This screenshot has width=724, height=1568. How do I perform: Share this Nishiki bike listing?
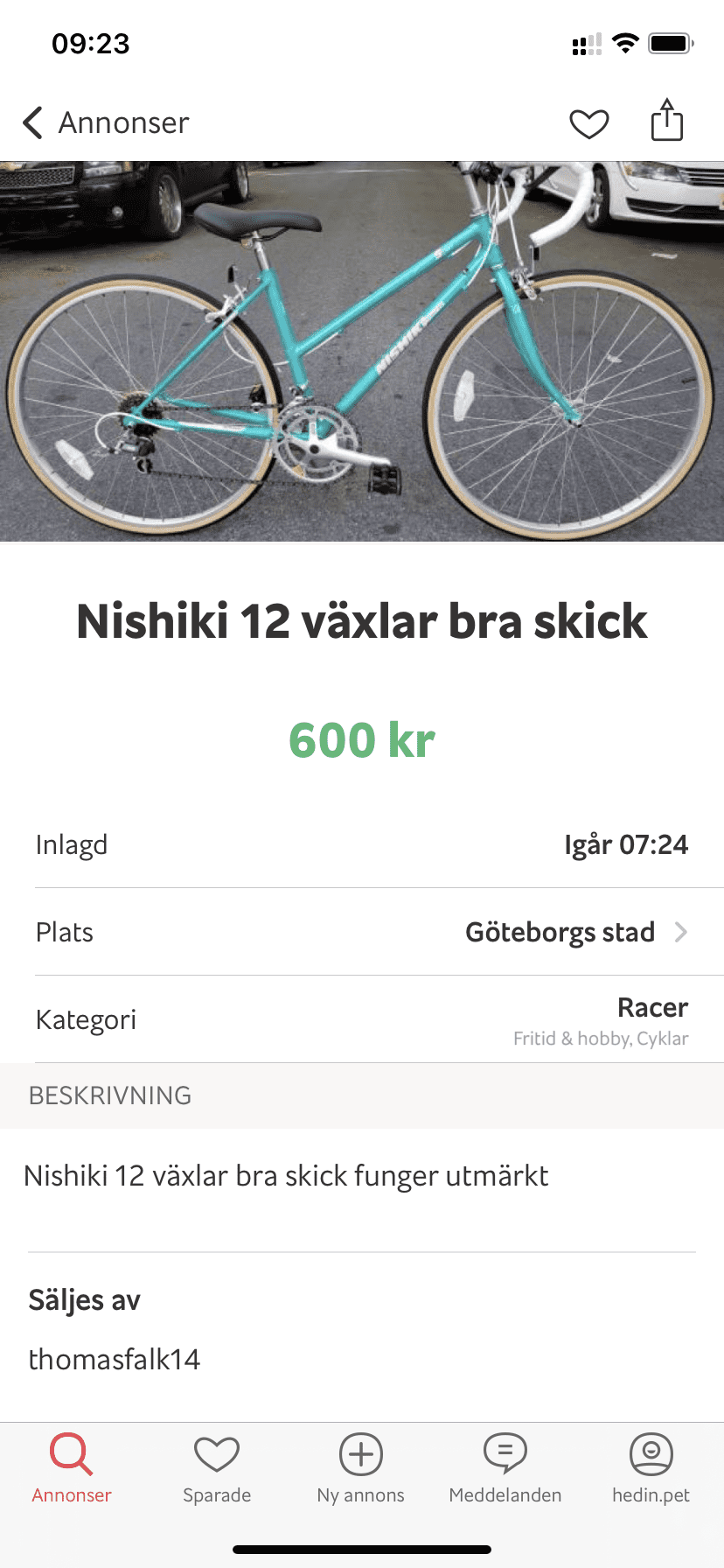pyautogui.click(x=666, y=121)
